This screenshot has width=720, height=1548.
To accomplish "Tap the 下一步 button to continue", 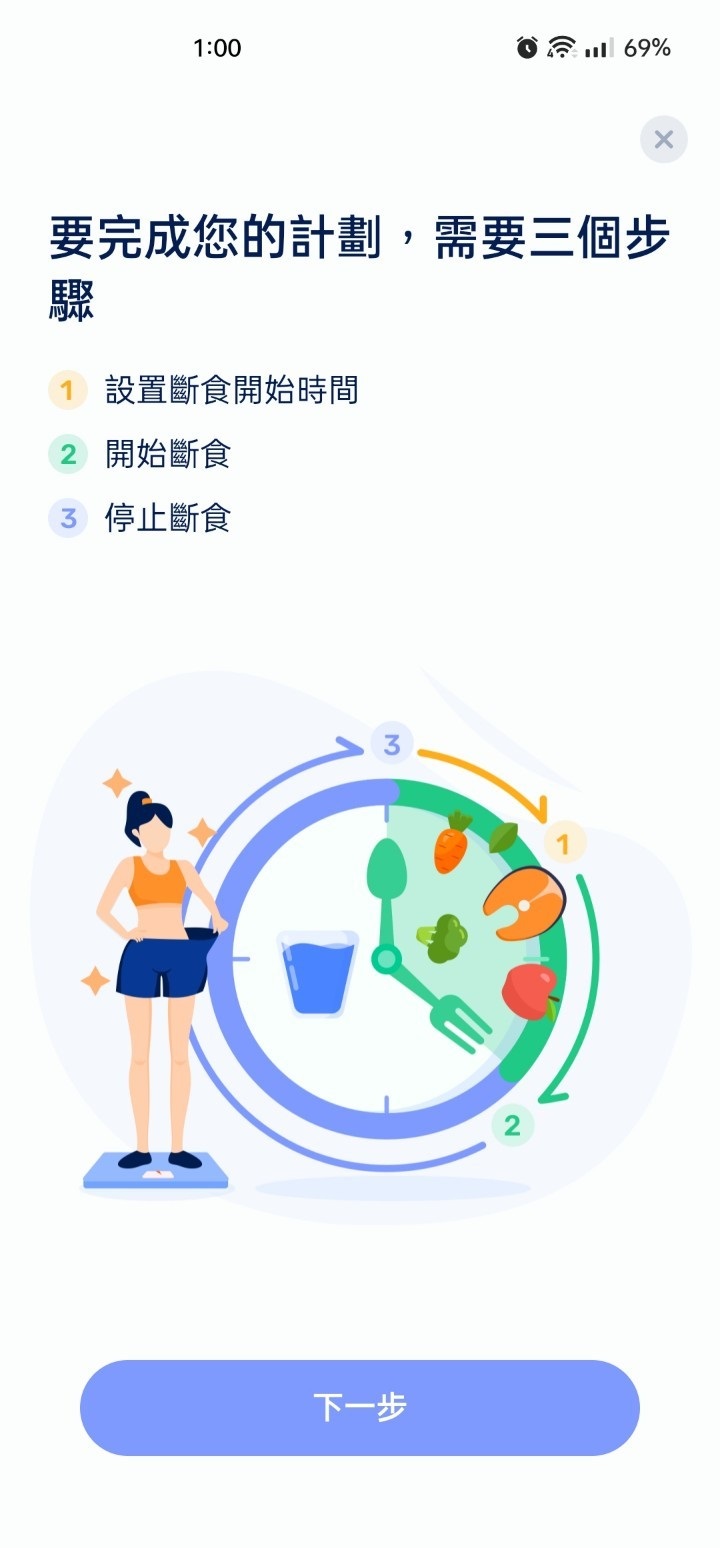I will click(360, 1407).
